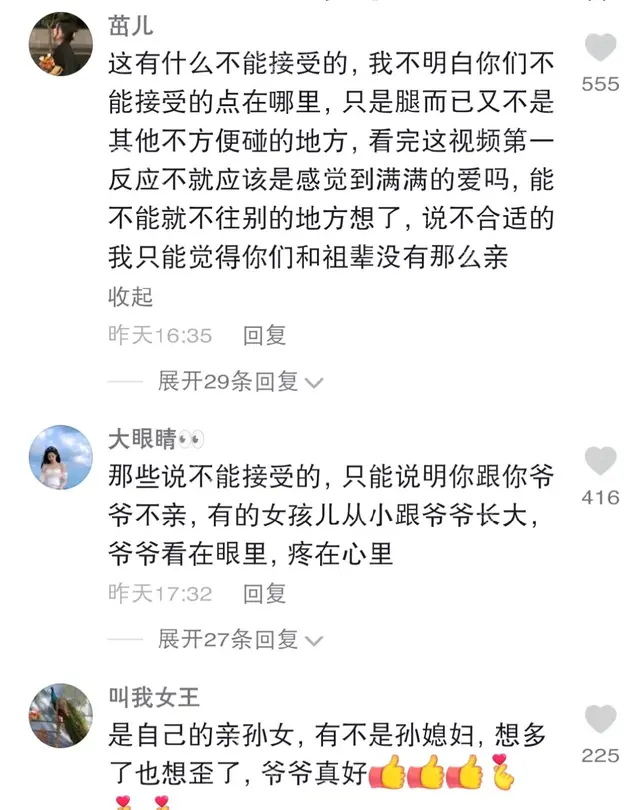Like 叫我女王's comment

click(x=600, y=719)
